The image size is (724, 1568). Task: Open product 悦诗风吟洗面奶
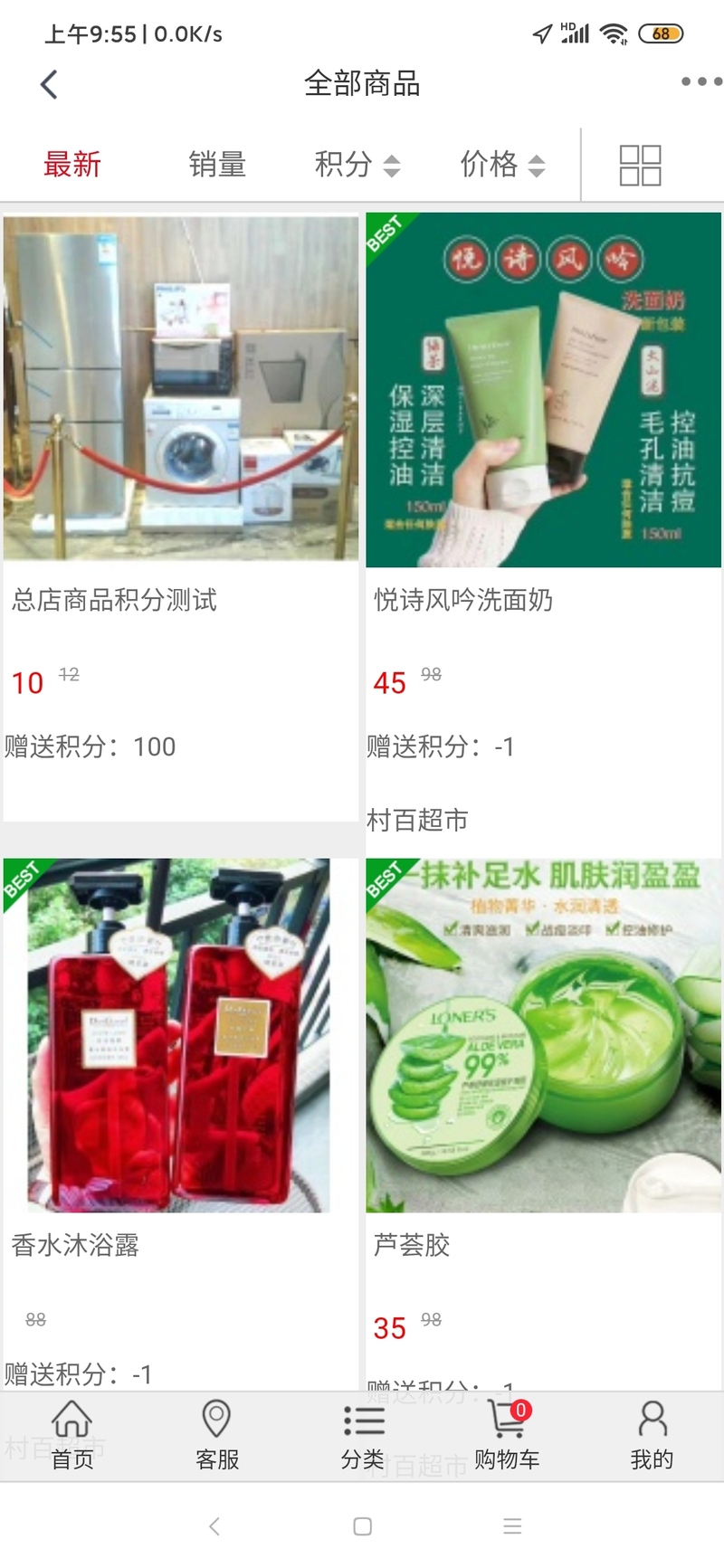click(543, 391)
